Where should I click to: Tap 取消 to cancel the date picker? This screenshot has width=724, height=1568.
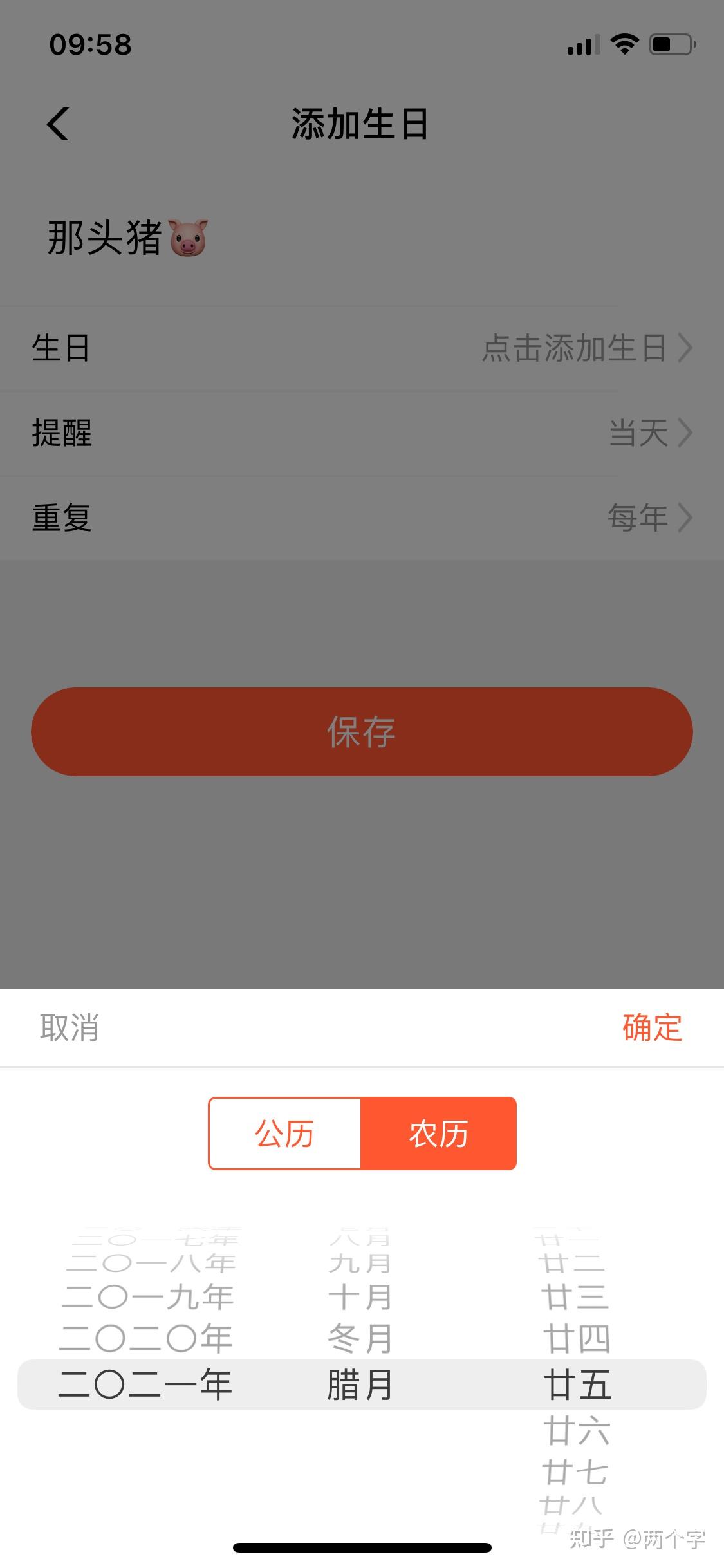click(x=69, y=1027)
